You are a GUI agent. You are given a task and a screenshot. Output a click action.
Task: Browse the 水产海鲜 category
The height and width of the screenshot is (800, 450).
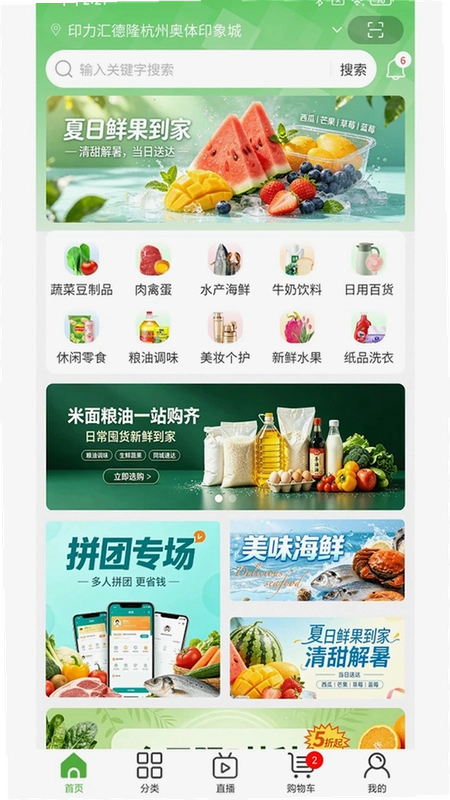(225, 270)
